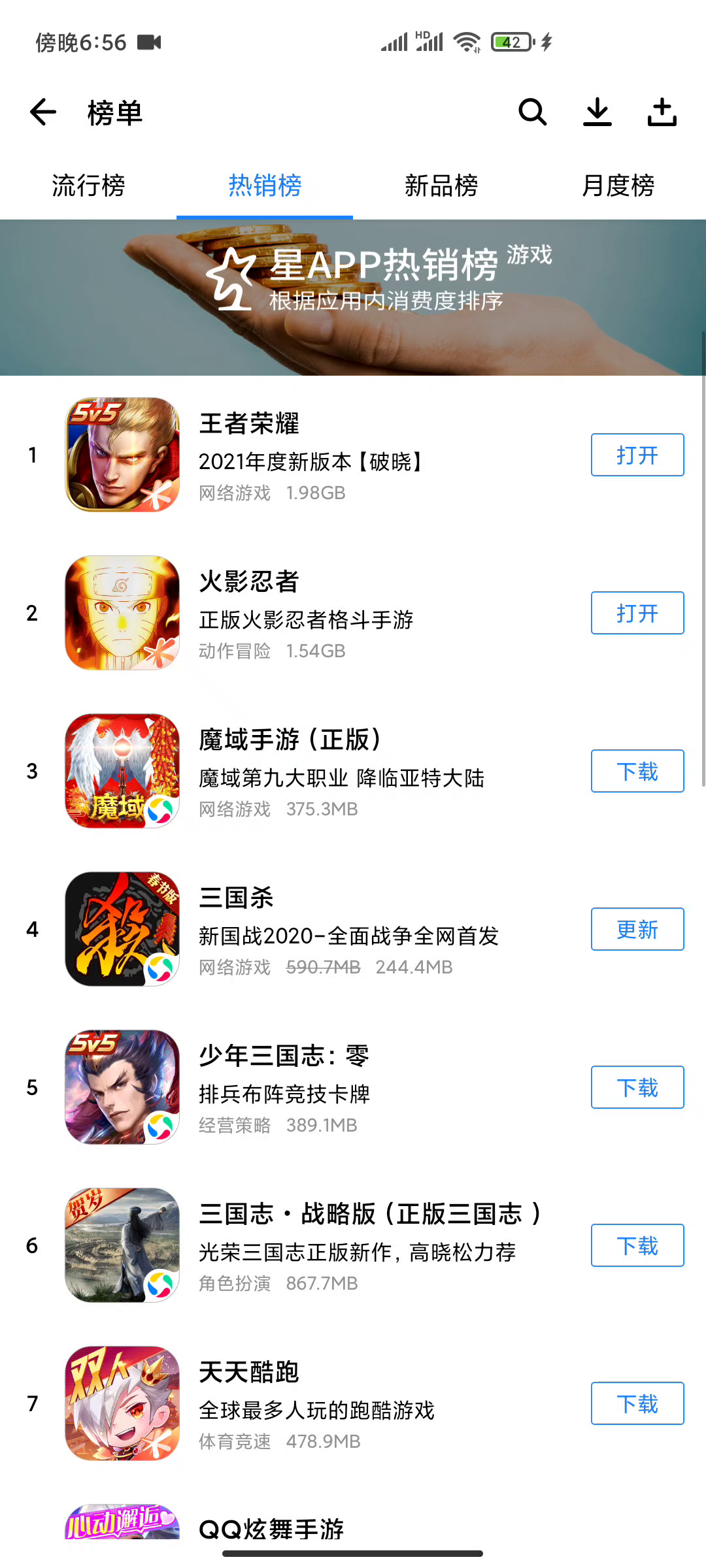Go back from the 榜单 page

43,112
